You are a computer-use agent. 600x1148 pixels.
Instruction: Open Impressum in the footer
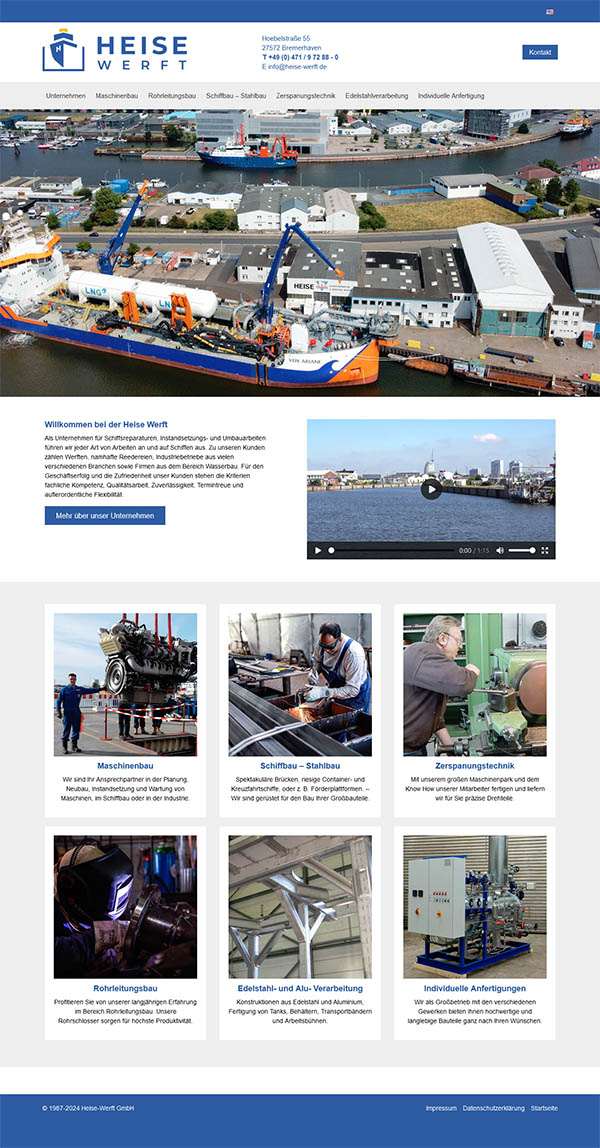tap(441, 1109)
